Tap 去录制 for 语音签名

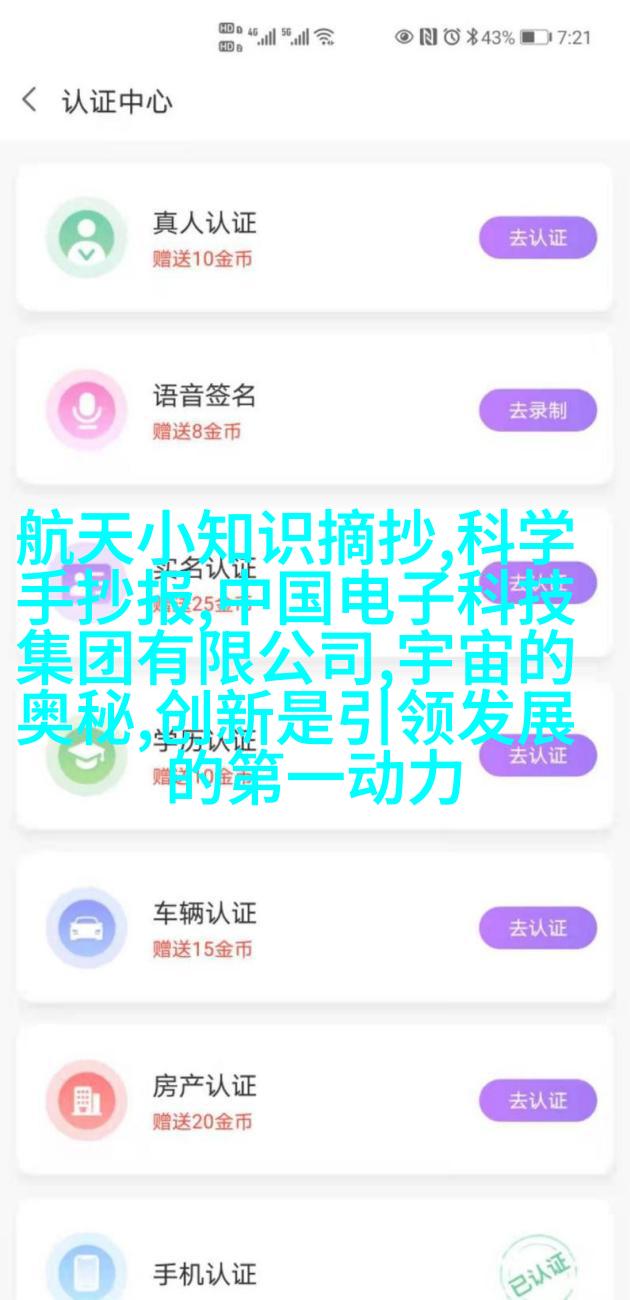[x=537, y=410]
